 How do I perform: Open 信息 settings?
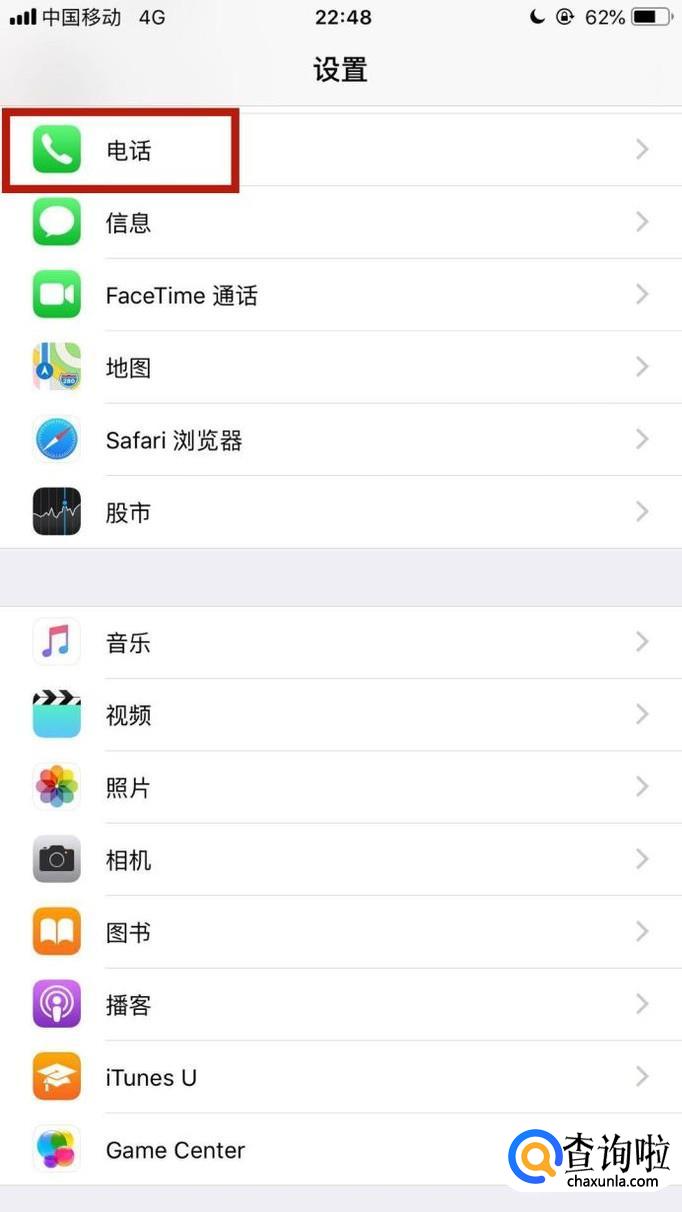(341, 222)
